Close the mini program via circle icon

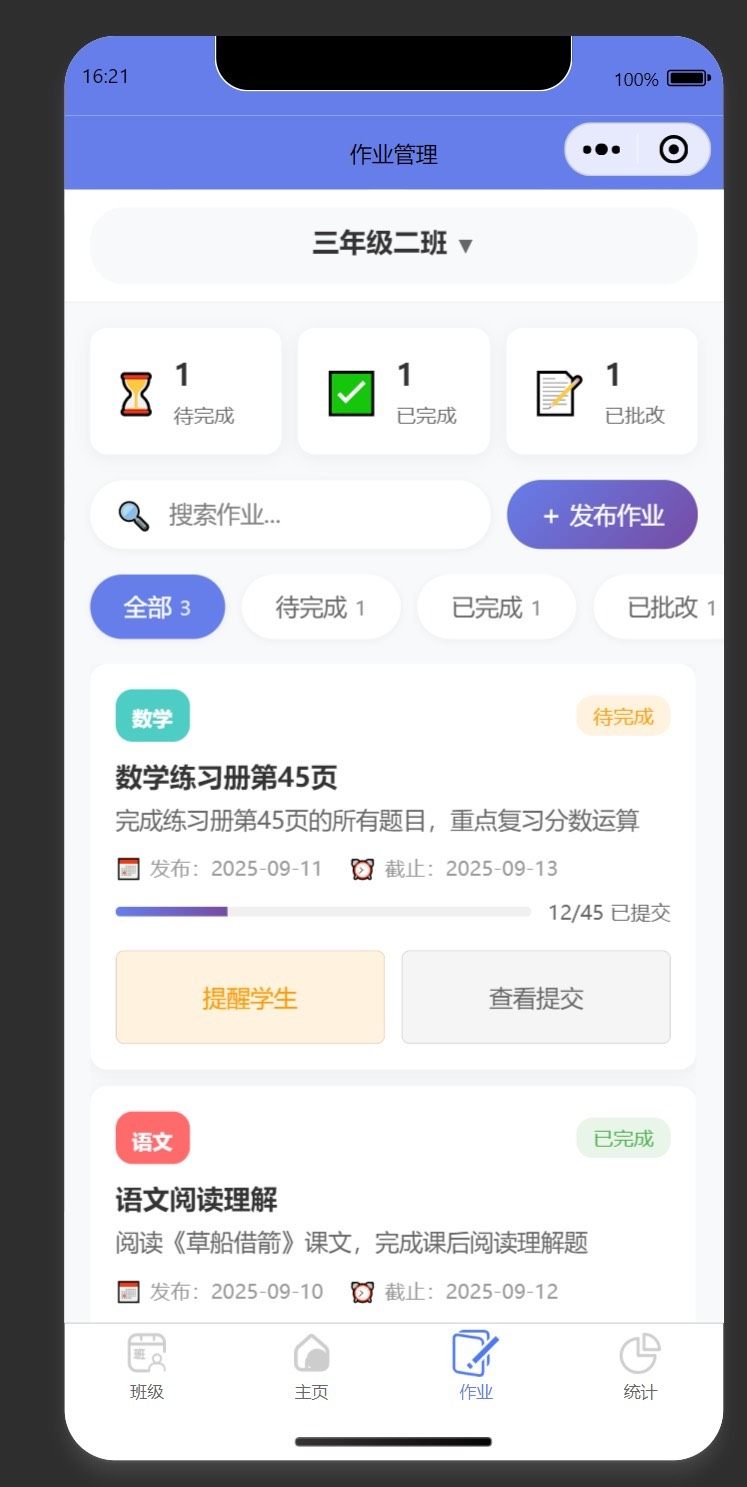tap(674, 150)
